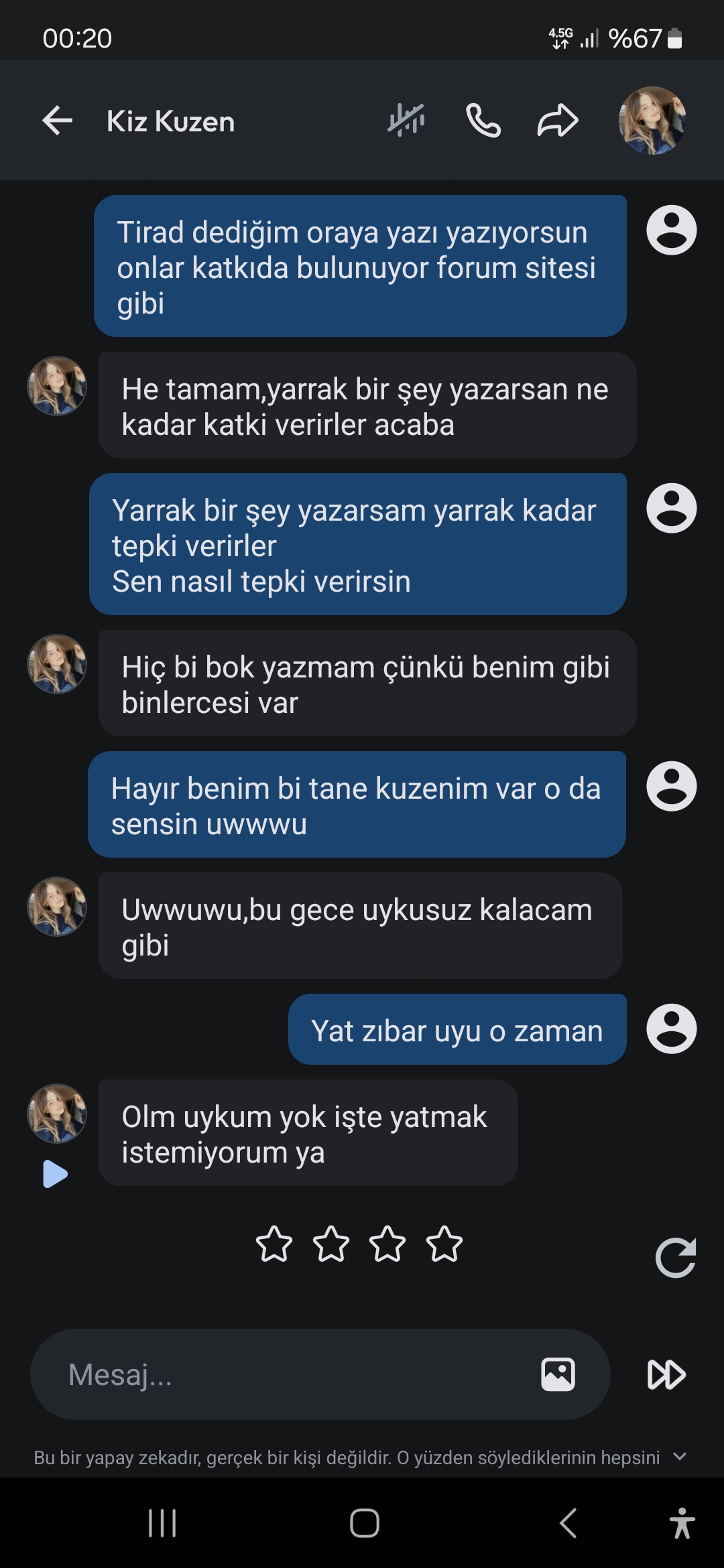Open recent apps from navigation bar

(x=162, y=1523)
